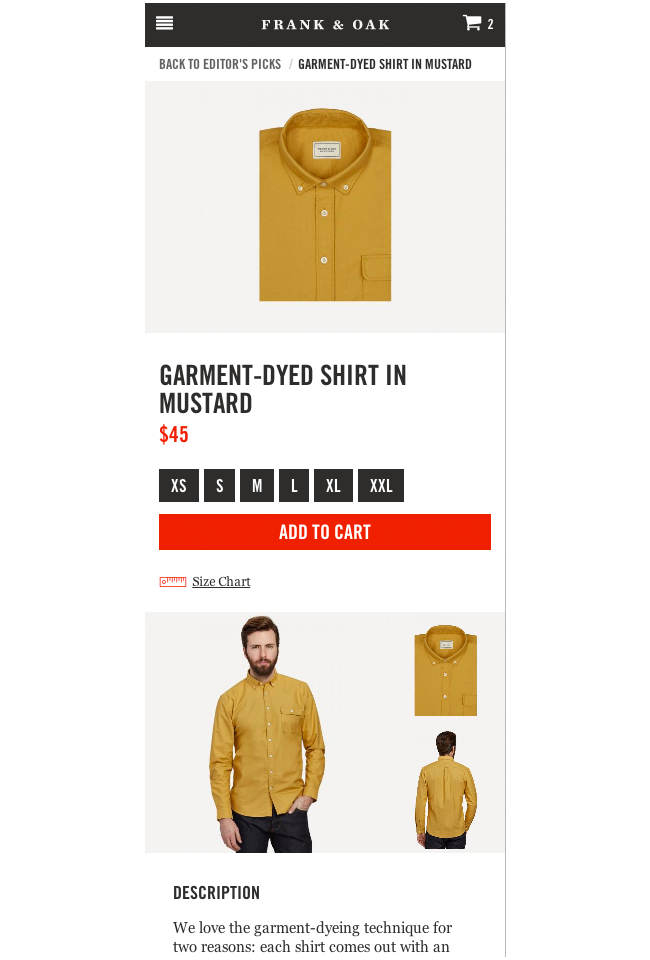This screenshot has width=650, height=960.
Task: Open the front-view model photo
Action: click(x=268, y=732)
